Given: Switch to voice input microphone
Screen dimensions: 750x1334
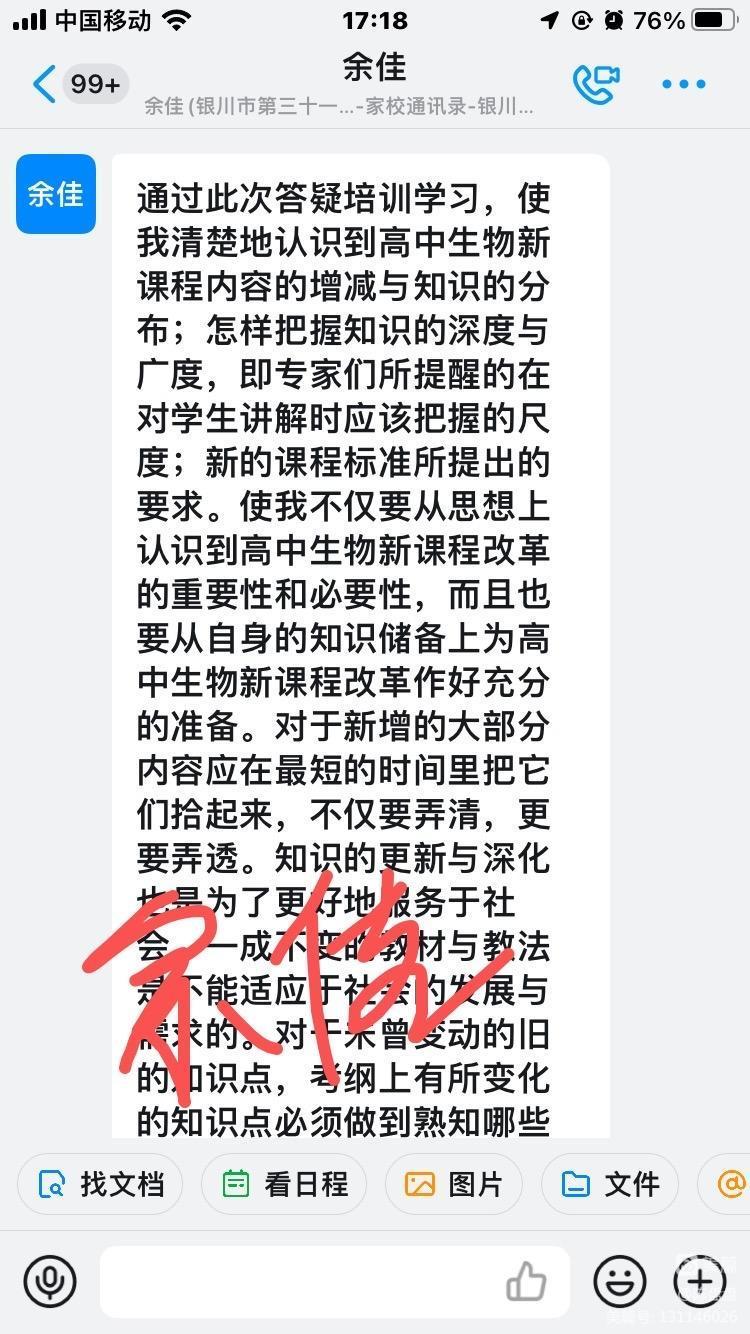Looking at the screenshot, I should point(50,1281).
